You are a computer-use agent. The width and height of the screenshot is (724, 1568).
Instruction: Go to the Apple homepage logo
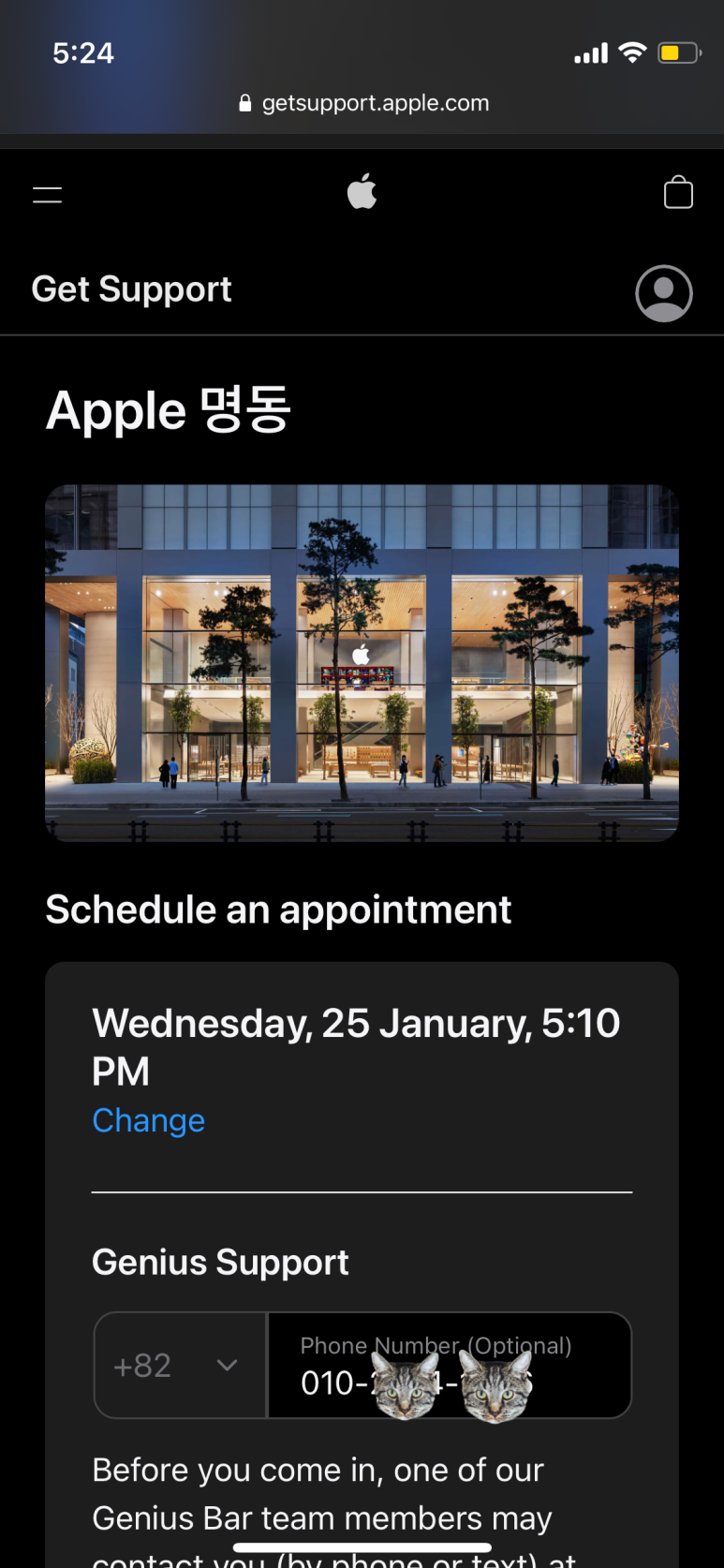click(362, 191)
